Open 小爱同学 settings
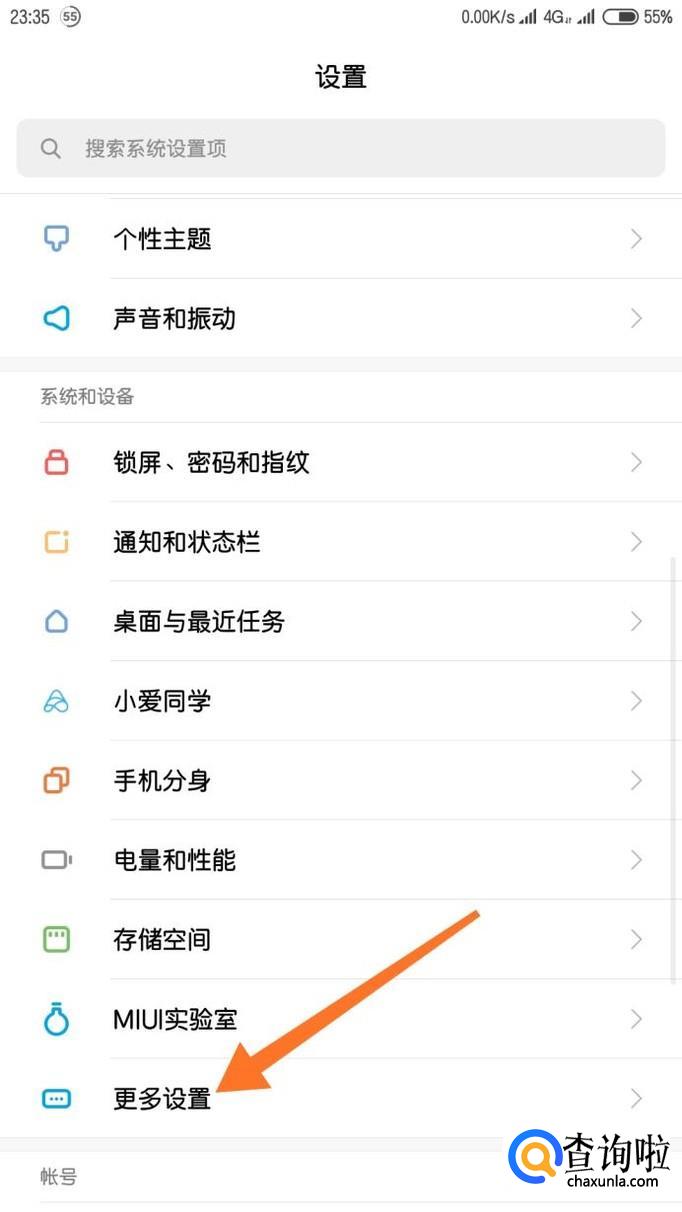The width and height of the screenshot is (682, 1212). coord(340,701)
